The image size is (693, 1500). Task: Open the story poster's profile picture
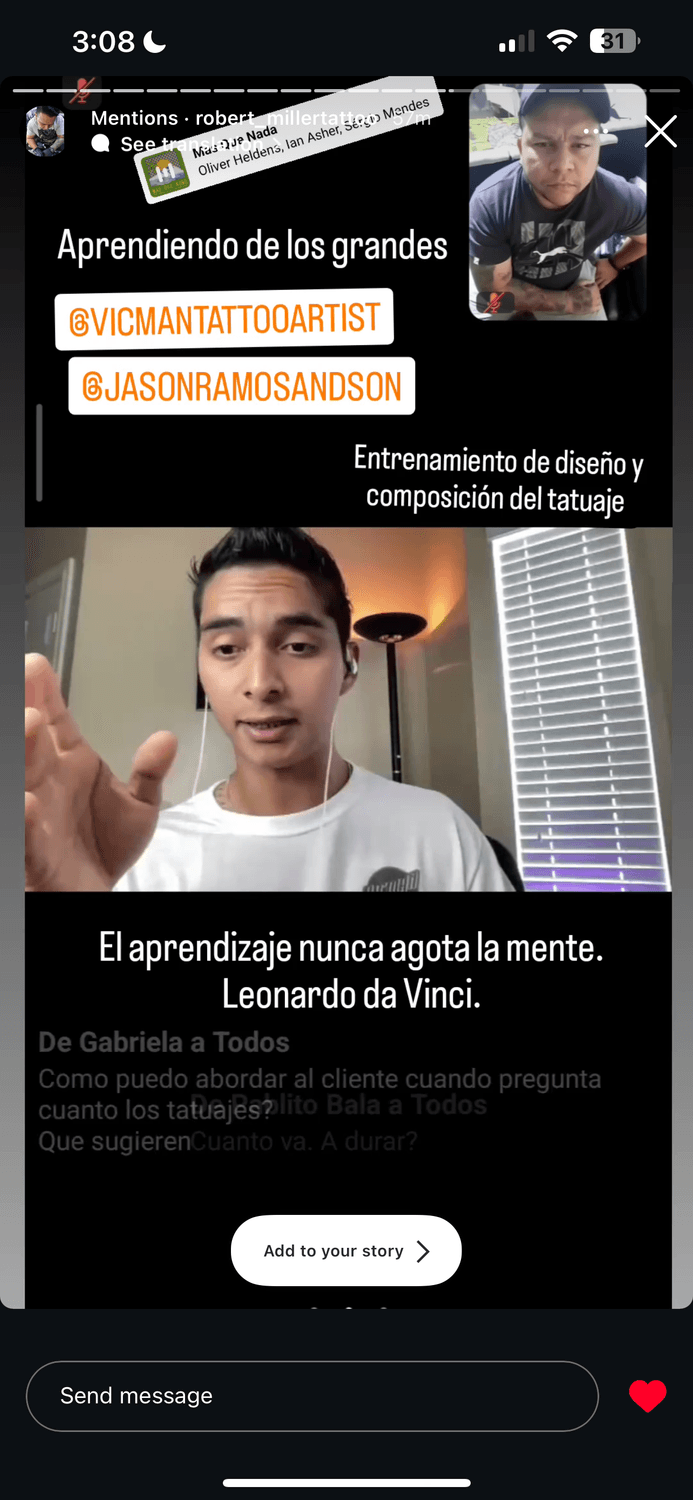pyautogui.click(x=45, y=132)
